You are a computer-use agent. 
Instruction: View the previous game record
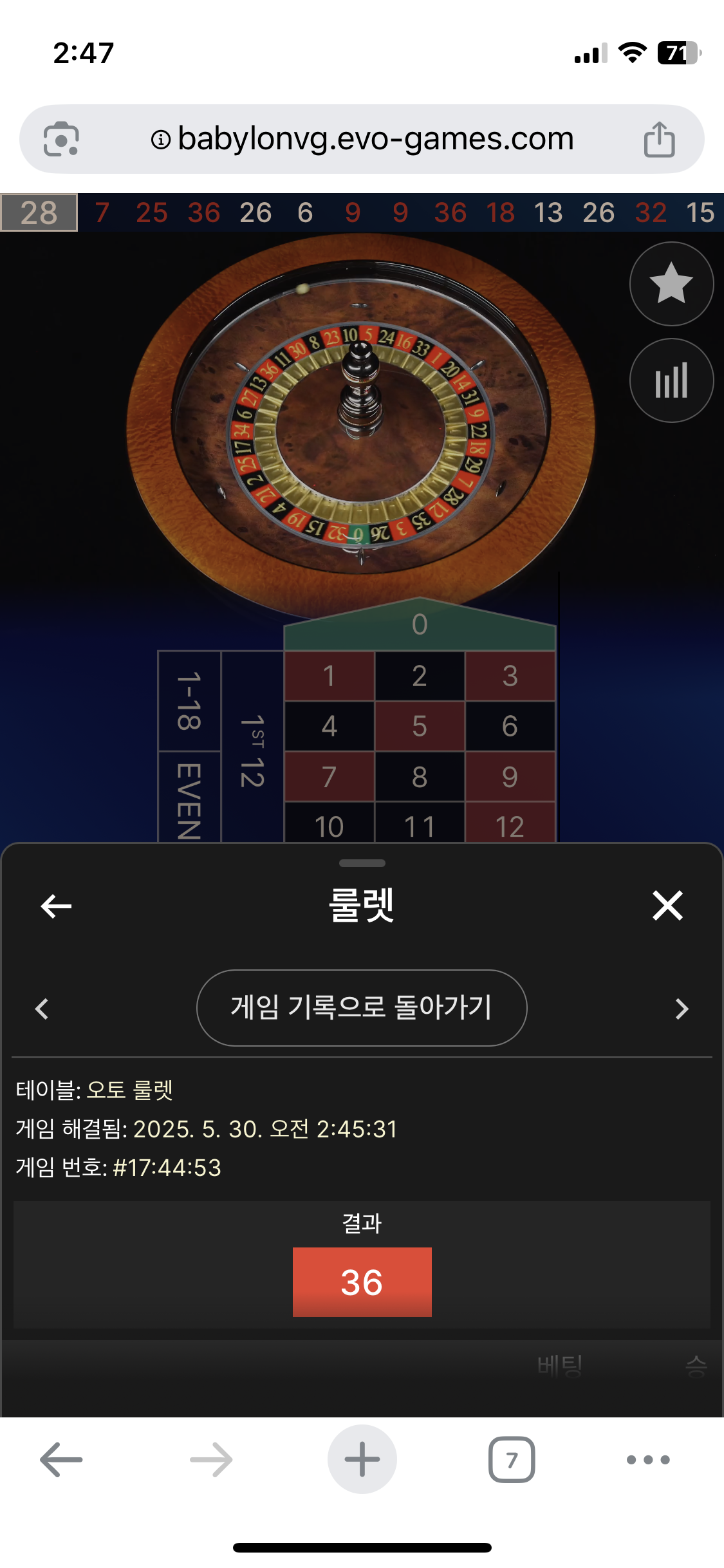42,1008
